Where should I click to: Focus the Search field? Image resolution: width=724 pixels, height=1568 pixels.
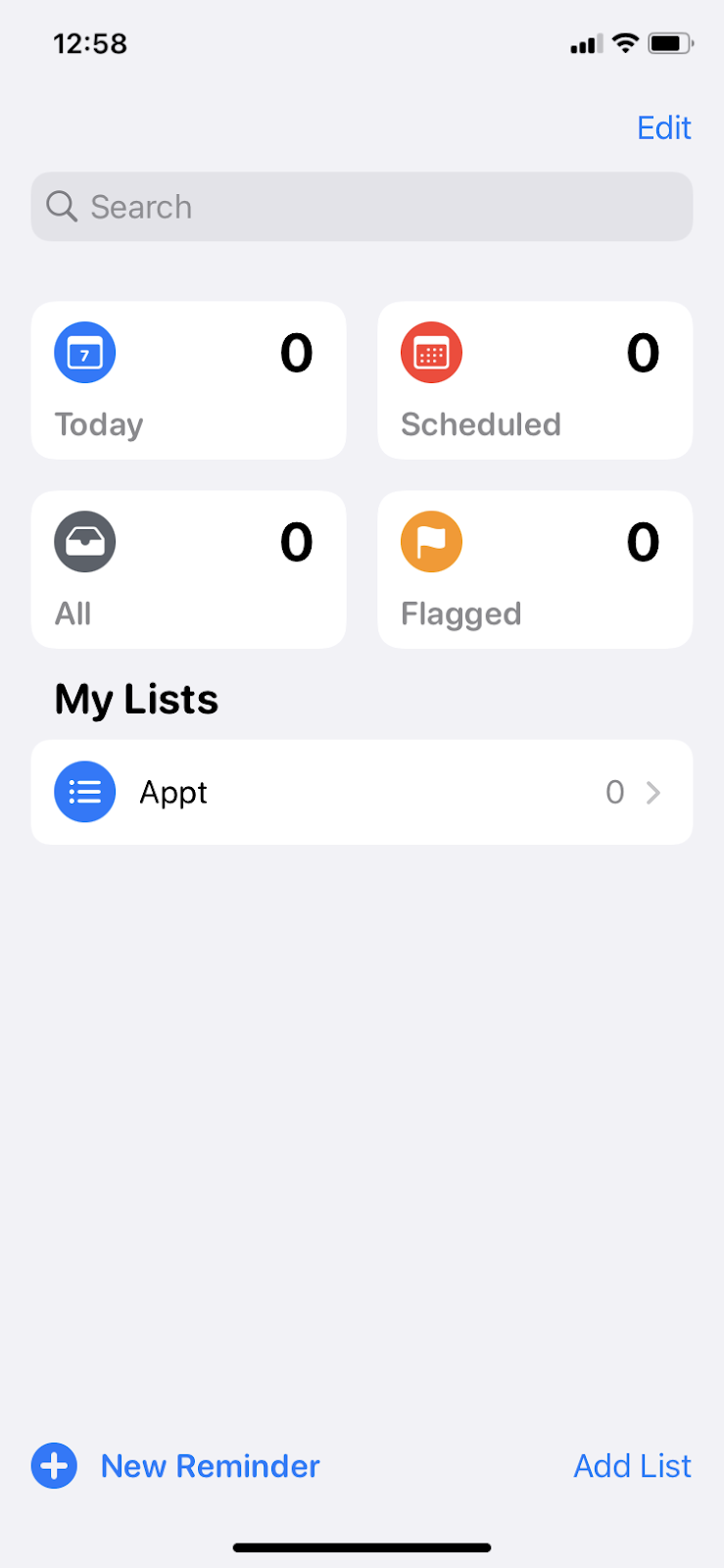[362, 207]
